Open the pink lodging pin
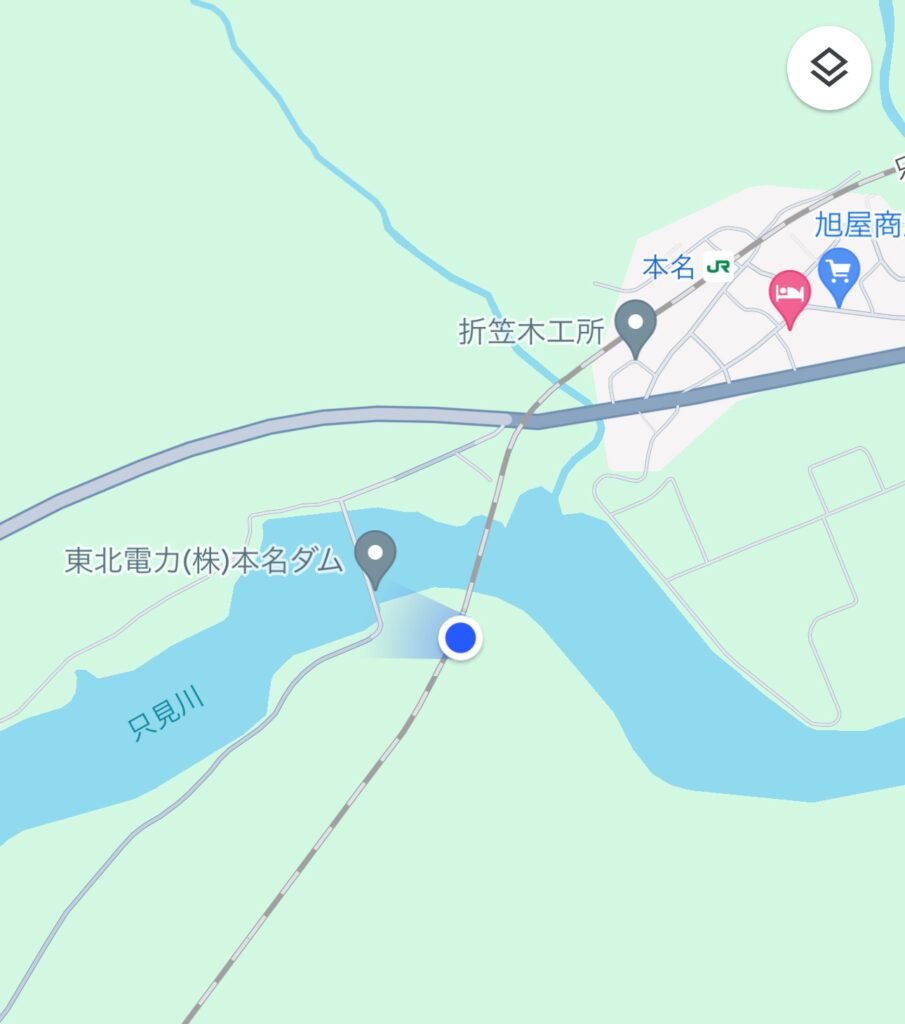Screen dimensions: 905x1024 tap(789, 296)
